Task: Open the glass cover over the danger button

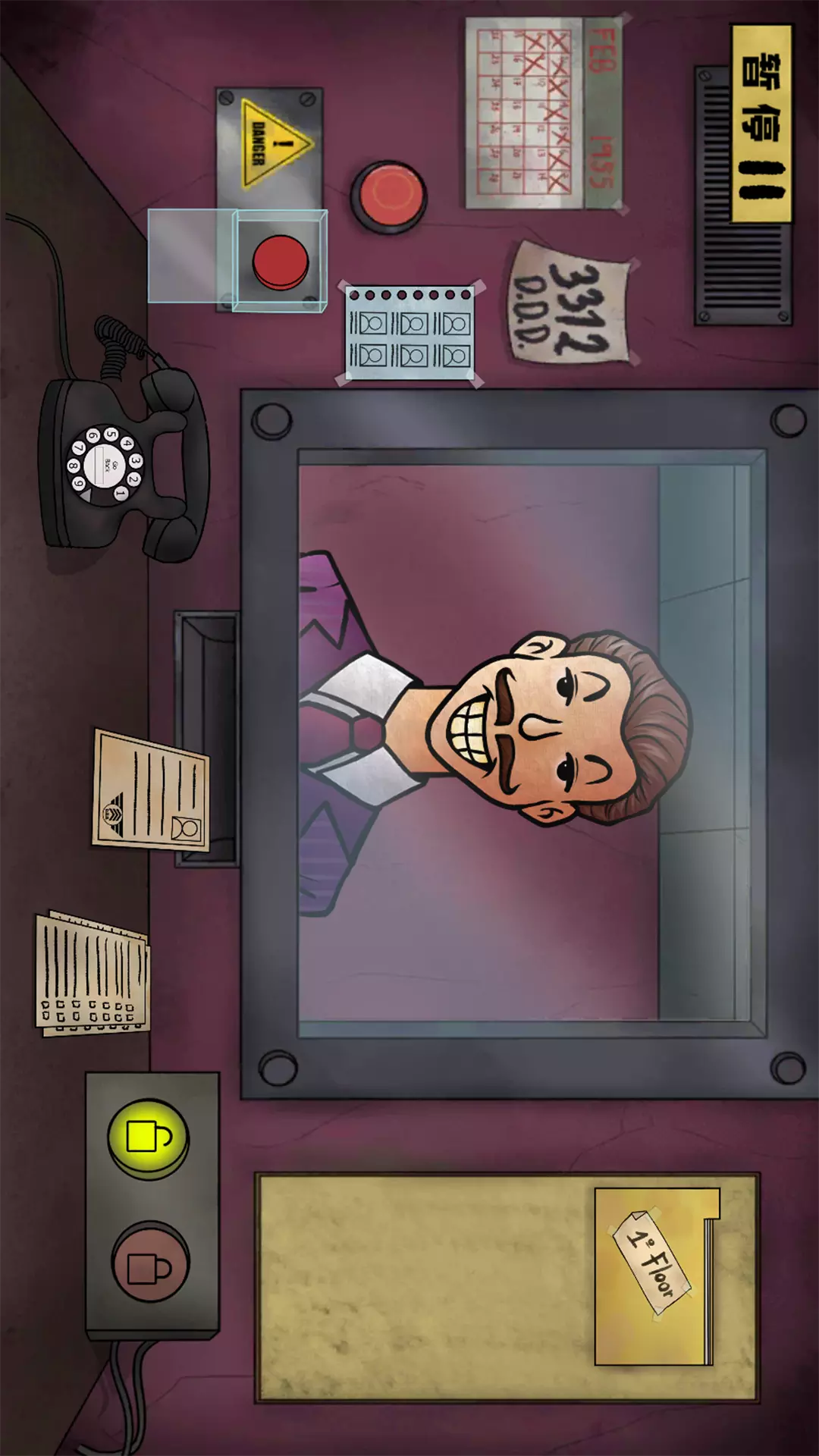Action: [x=238, y=260]
